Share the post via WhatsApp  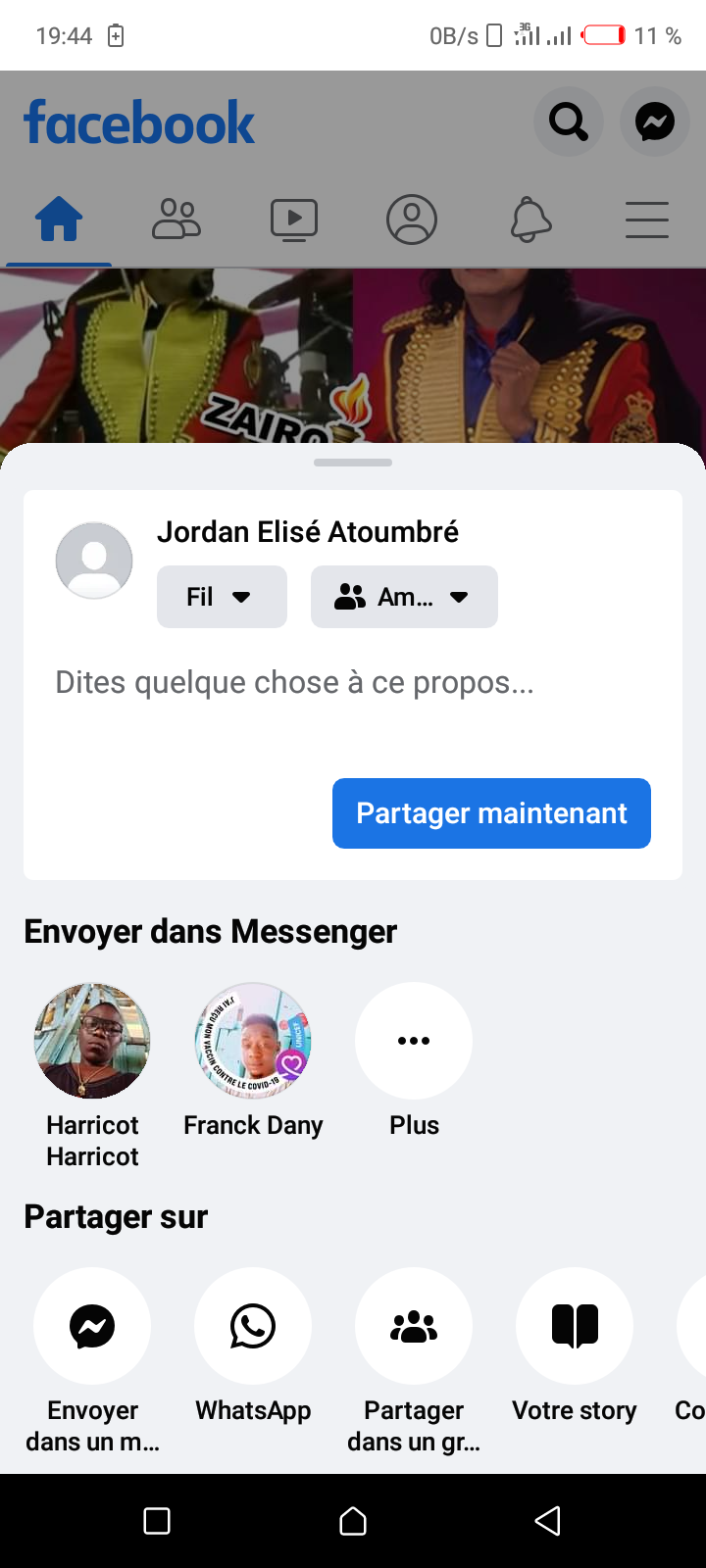tap(253, 1326)
